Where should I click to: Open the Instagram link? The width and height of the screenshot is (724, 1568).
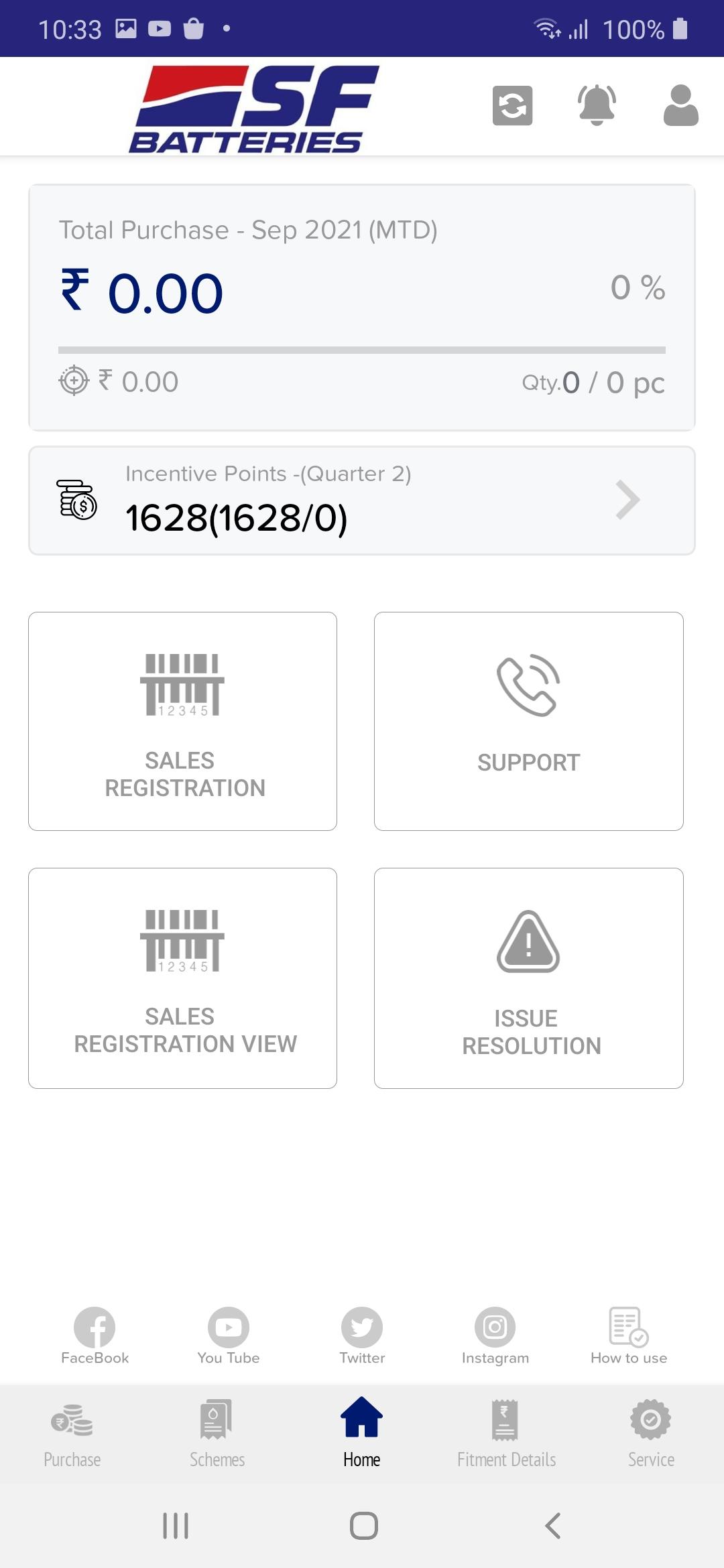pos(495,1336)
